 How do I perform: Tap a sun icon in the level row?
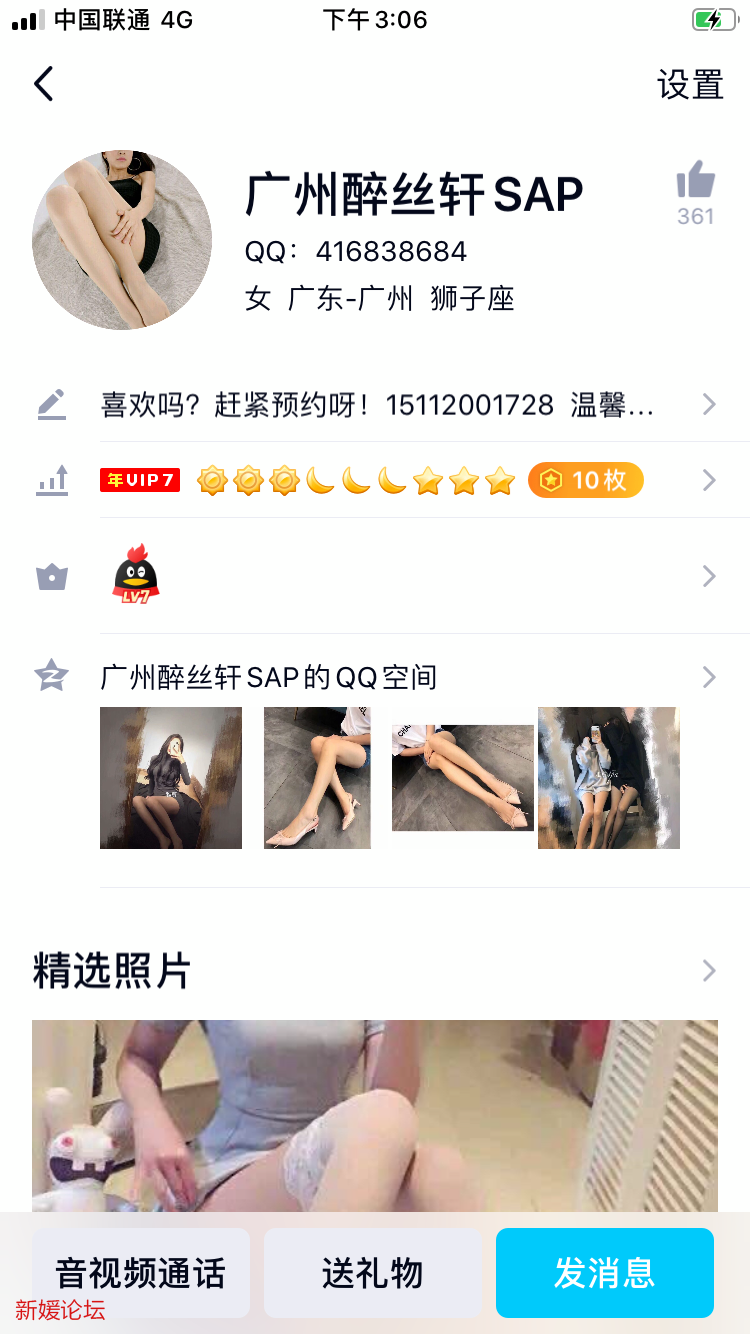click(210, 480)
